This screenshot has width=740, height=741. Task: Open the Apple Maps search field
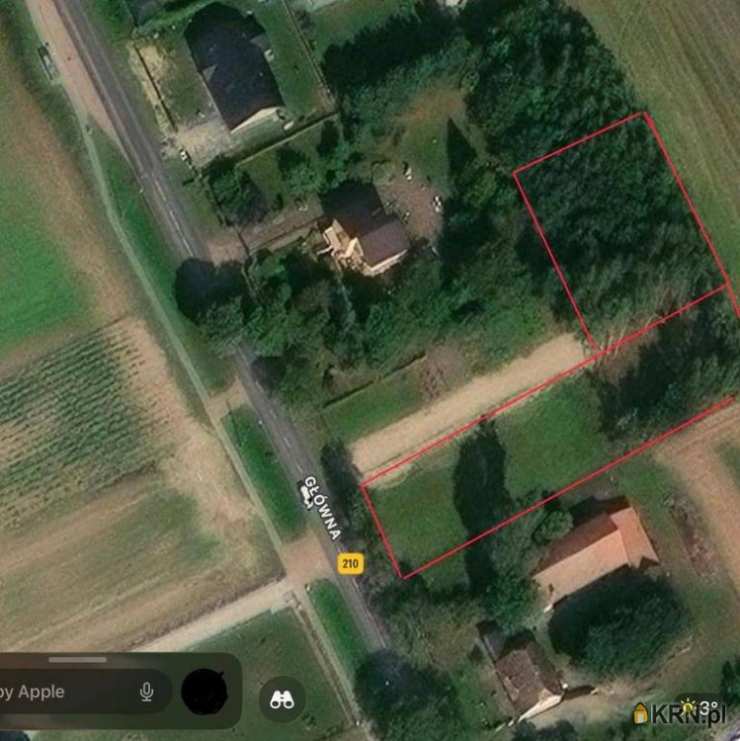point(60,691)
